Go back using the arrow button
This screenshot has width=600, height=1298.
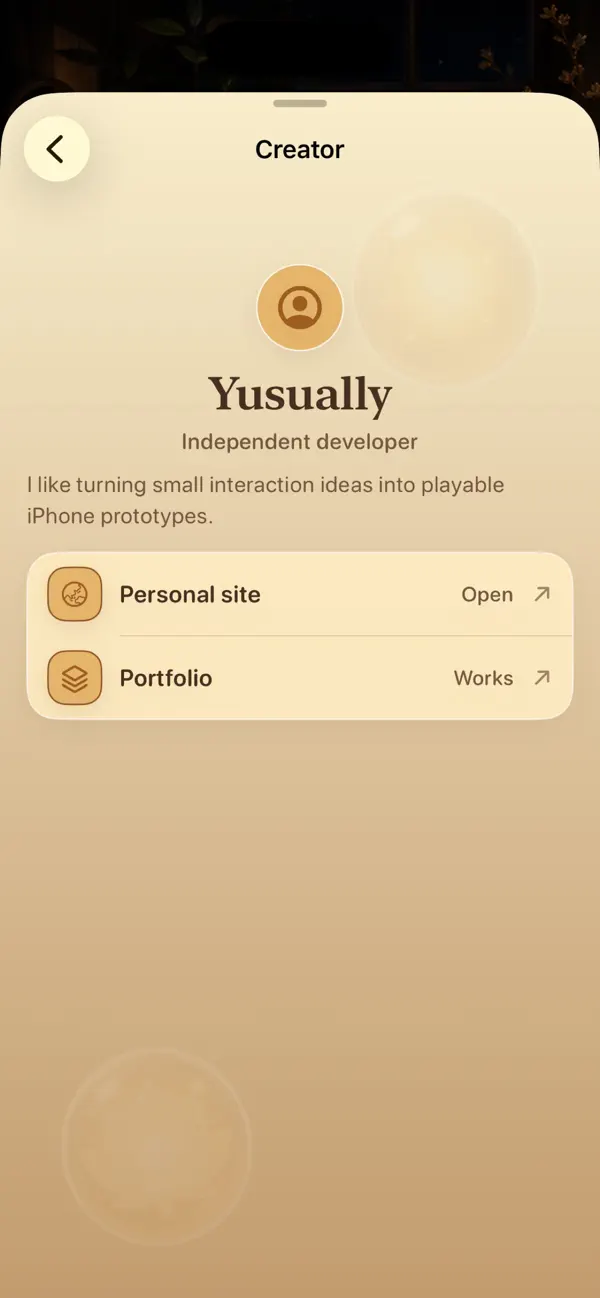pyautogui.click(x=57, y=149)
